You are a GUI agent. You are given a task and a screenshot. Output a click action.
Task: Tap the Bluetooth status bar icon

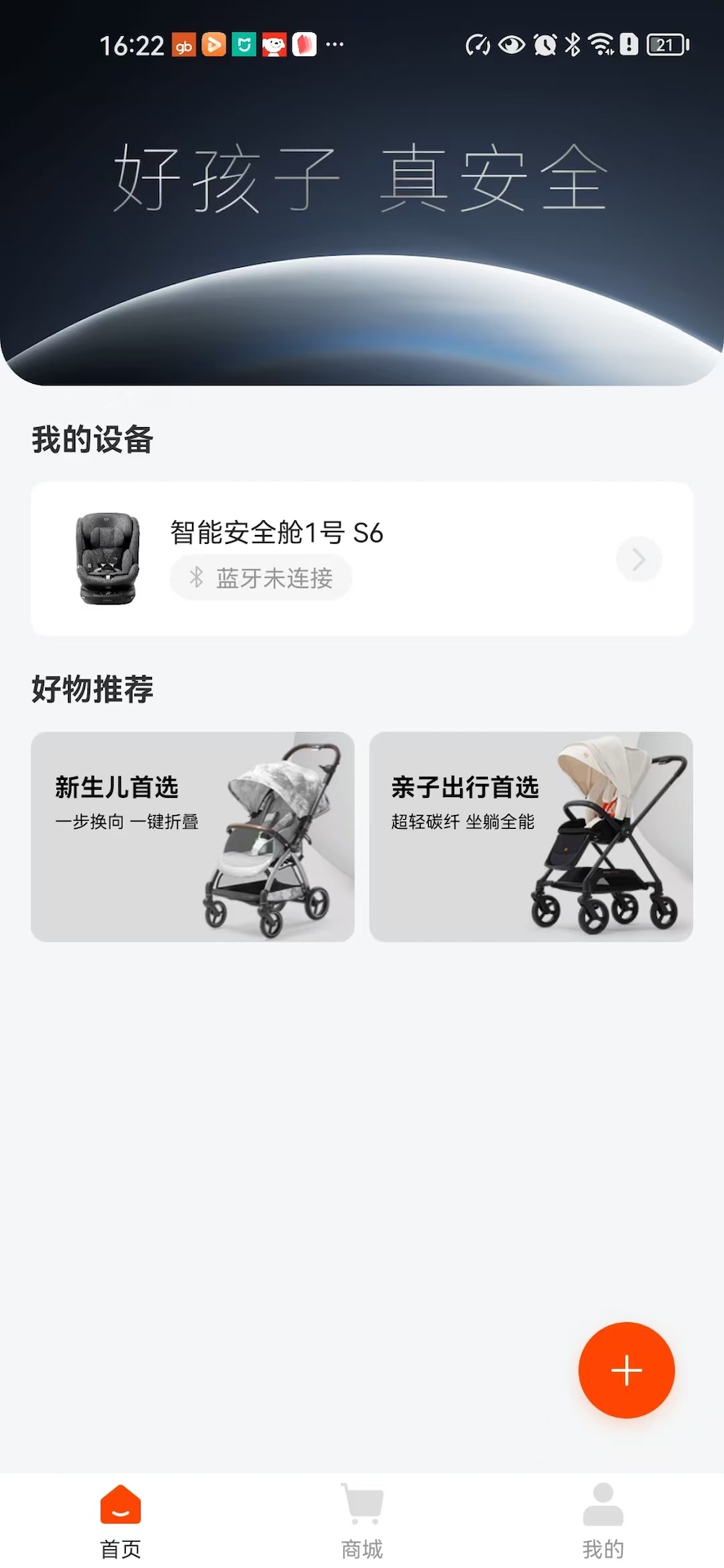(572, 45)
